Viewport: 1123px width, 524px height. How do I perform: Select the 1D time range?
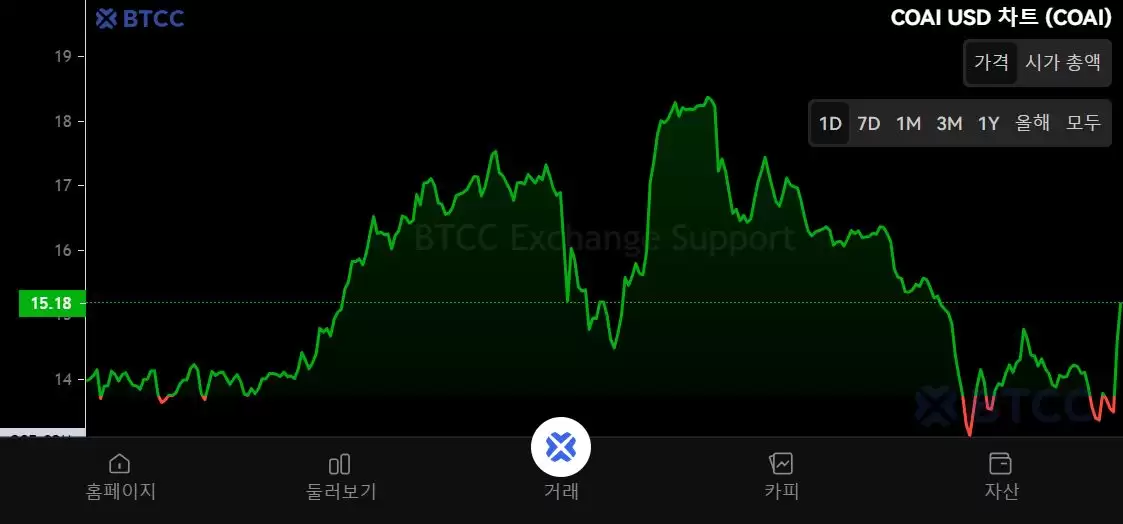[830, 124]
